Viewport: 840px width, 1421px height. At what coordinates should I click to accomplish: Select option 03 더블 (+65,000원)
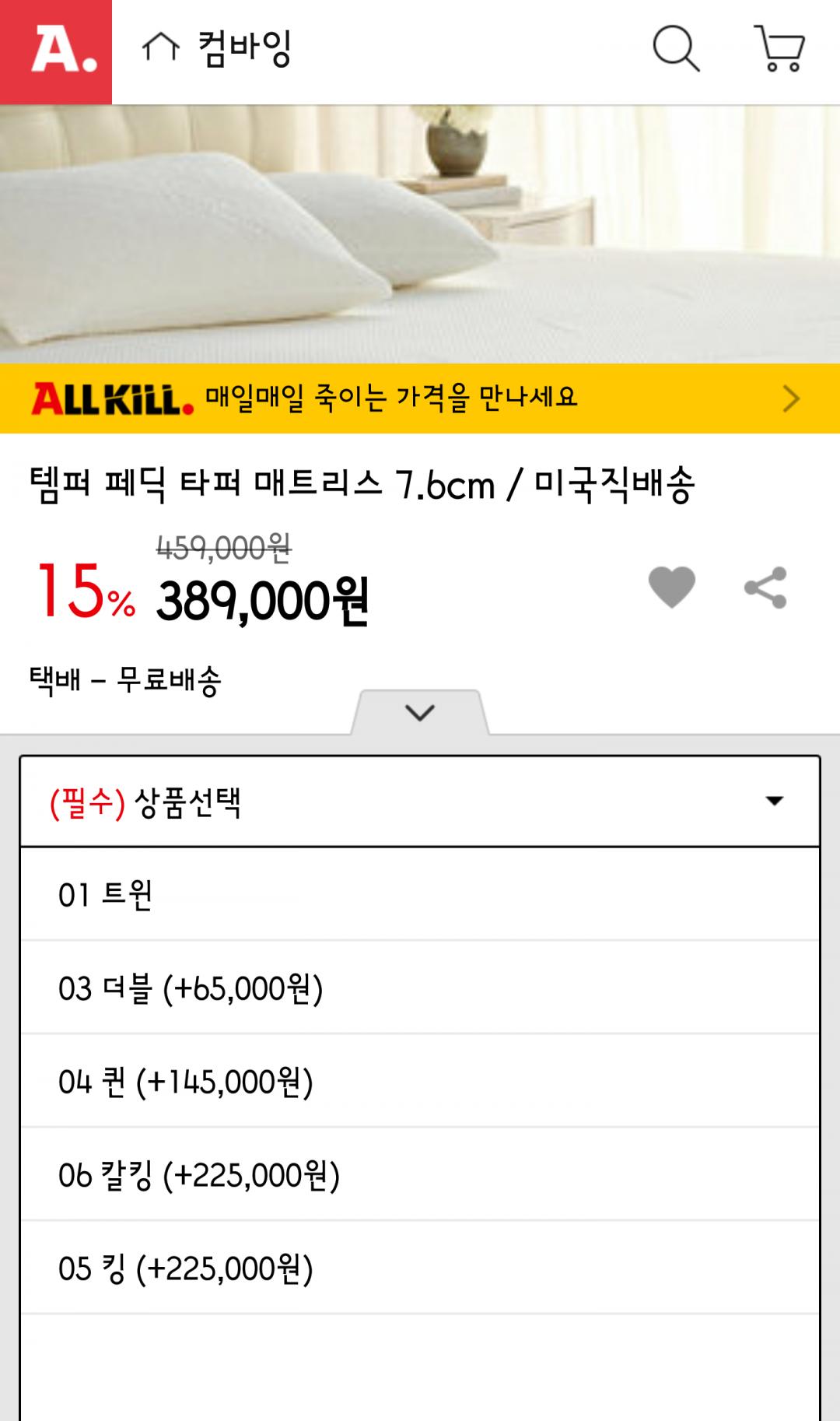(420, 988)
